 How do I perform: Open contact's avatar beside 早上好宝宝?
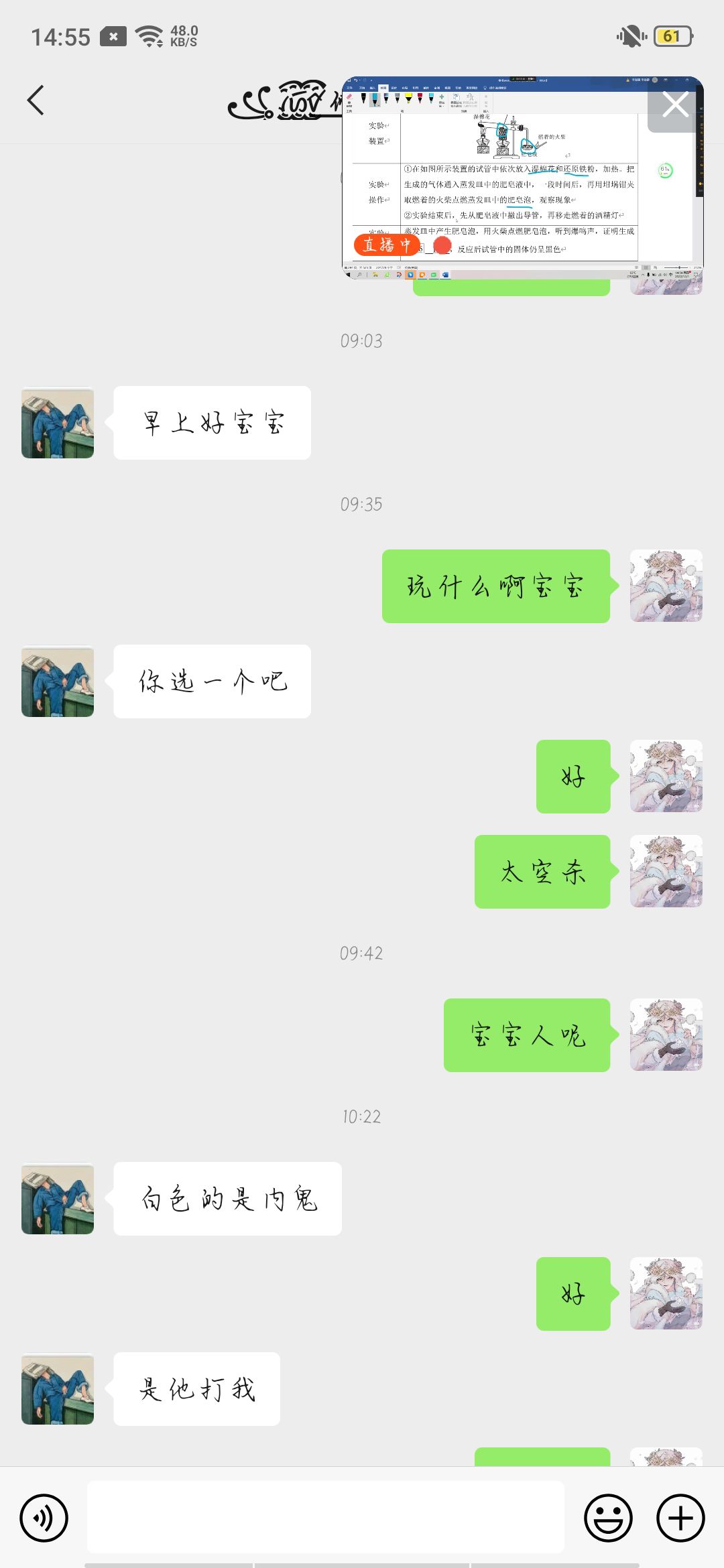click(x=58, y=423)
